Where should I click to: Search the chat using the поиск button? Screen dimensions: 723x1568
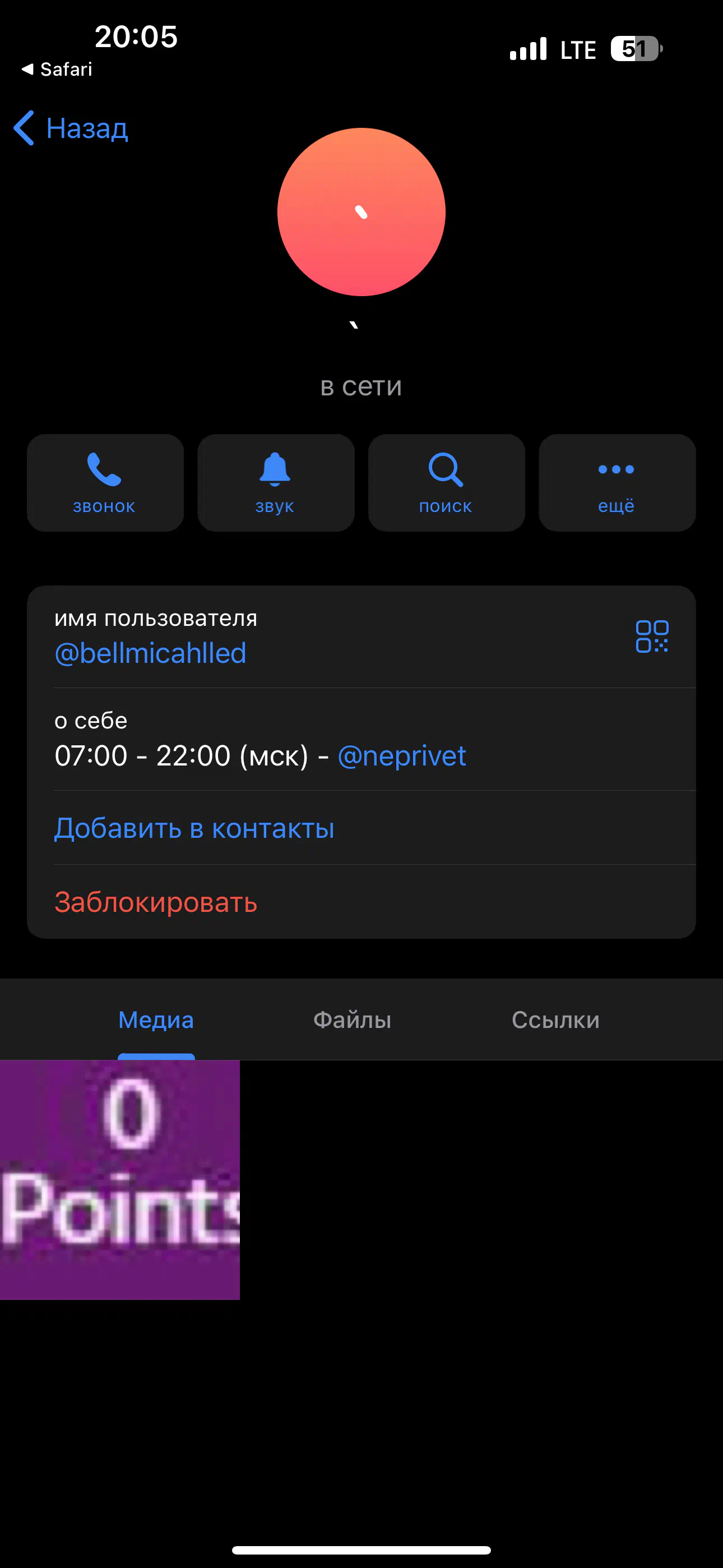[x=446, y=483]
